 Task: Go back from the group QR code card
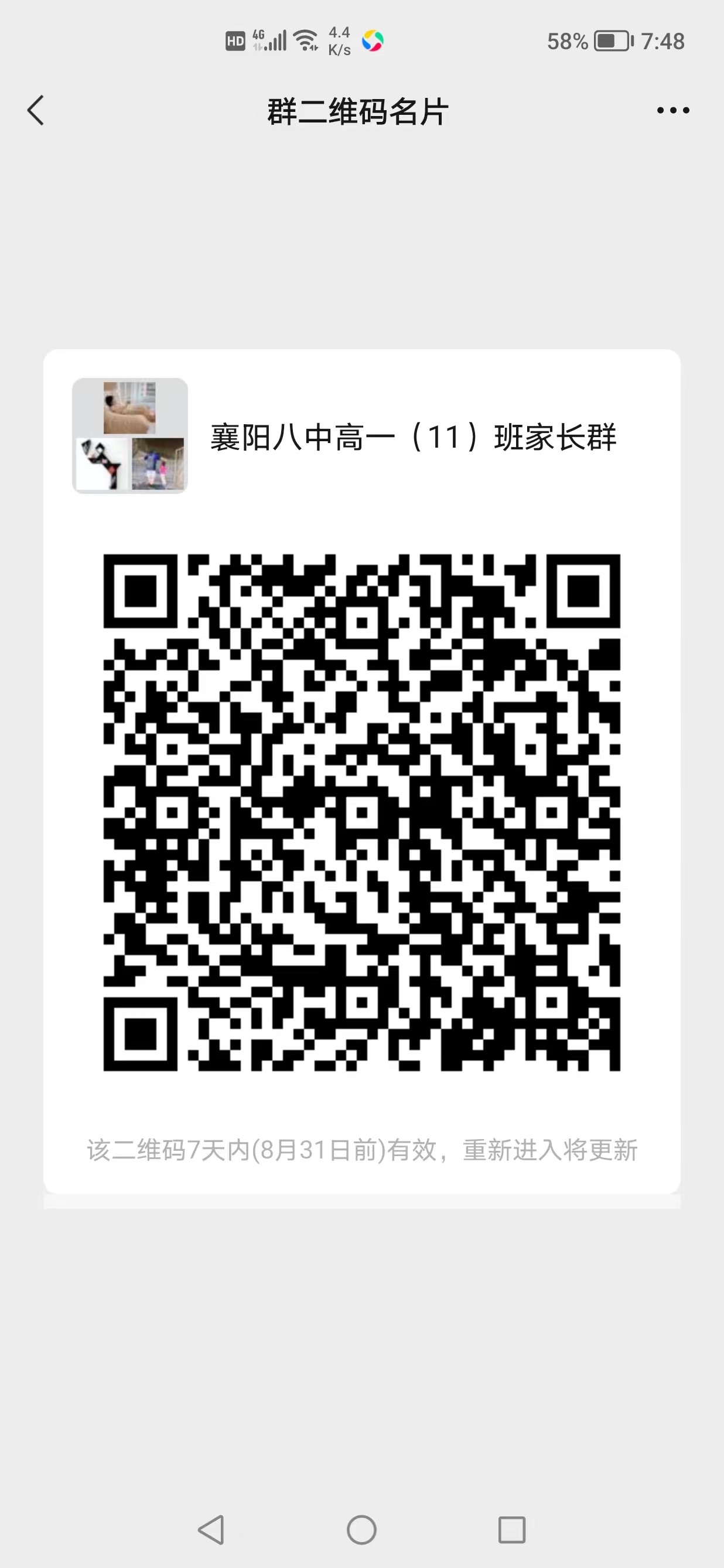click(x=36, y=111)
